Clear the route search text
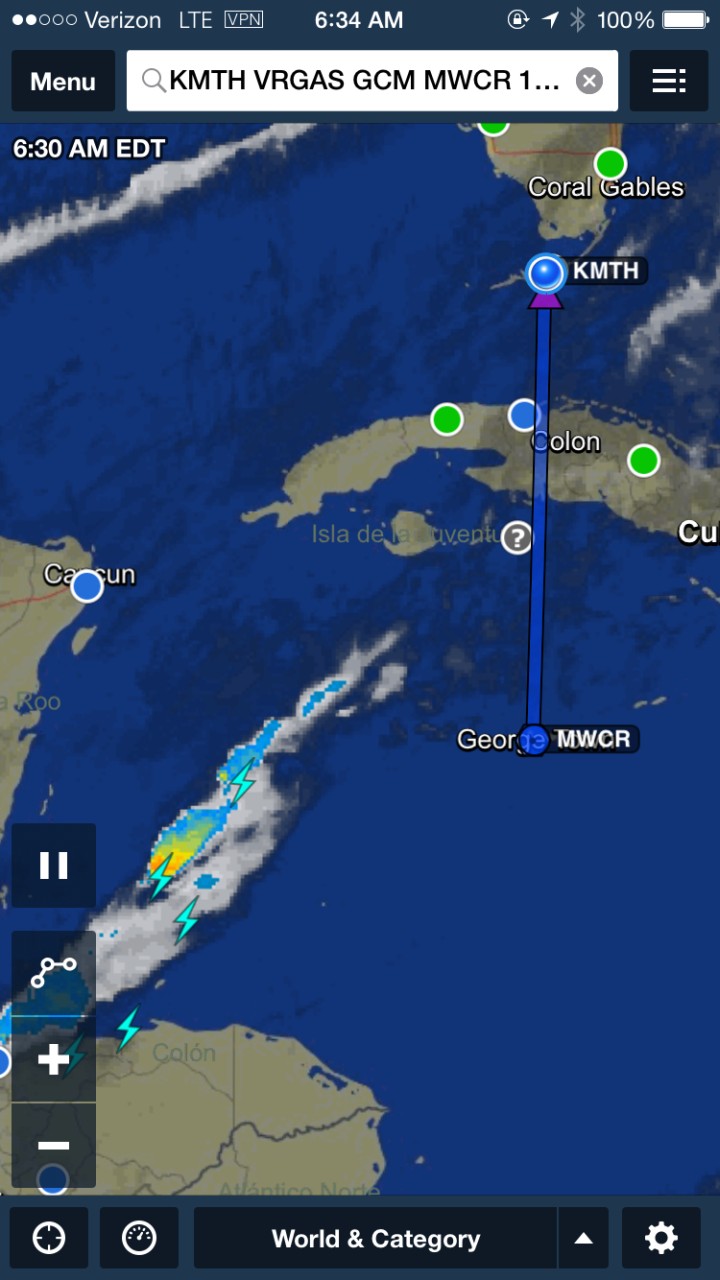 point(590,81)
